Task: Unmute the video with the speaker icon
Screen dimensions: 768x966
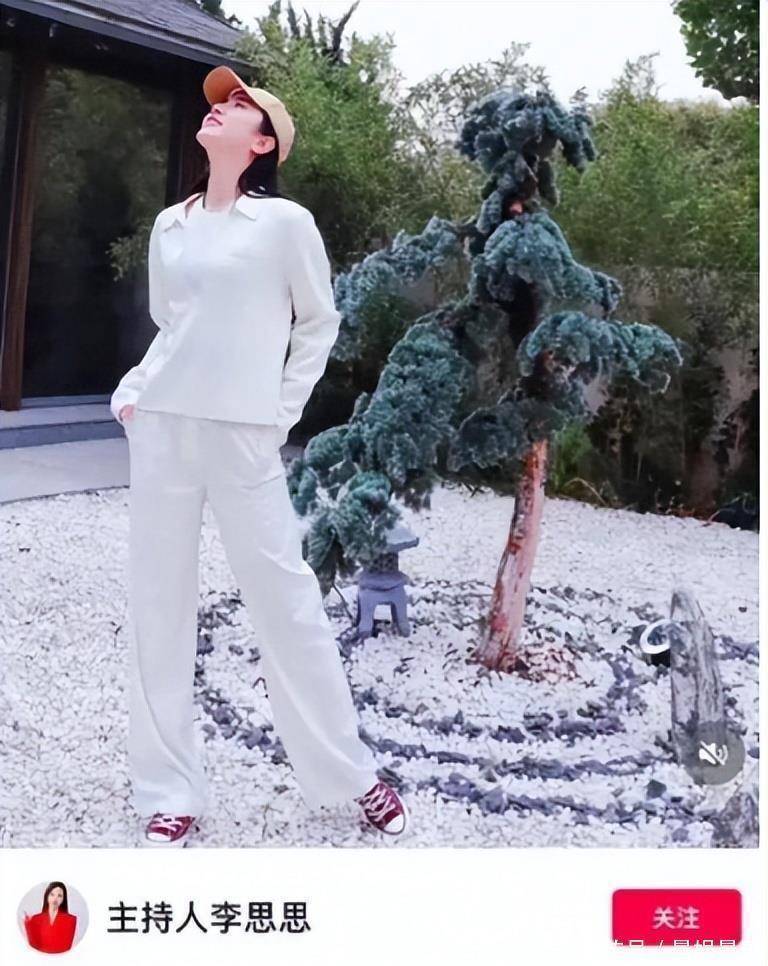Action: pos(713,754)
